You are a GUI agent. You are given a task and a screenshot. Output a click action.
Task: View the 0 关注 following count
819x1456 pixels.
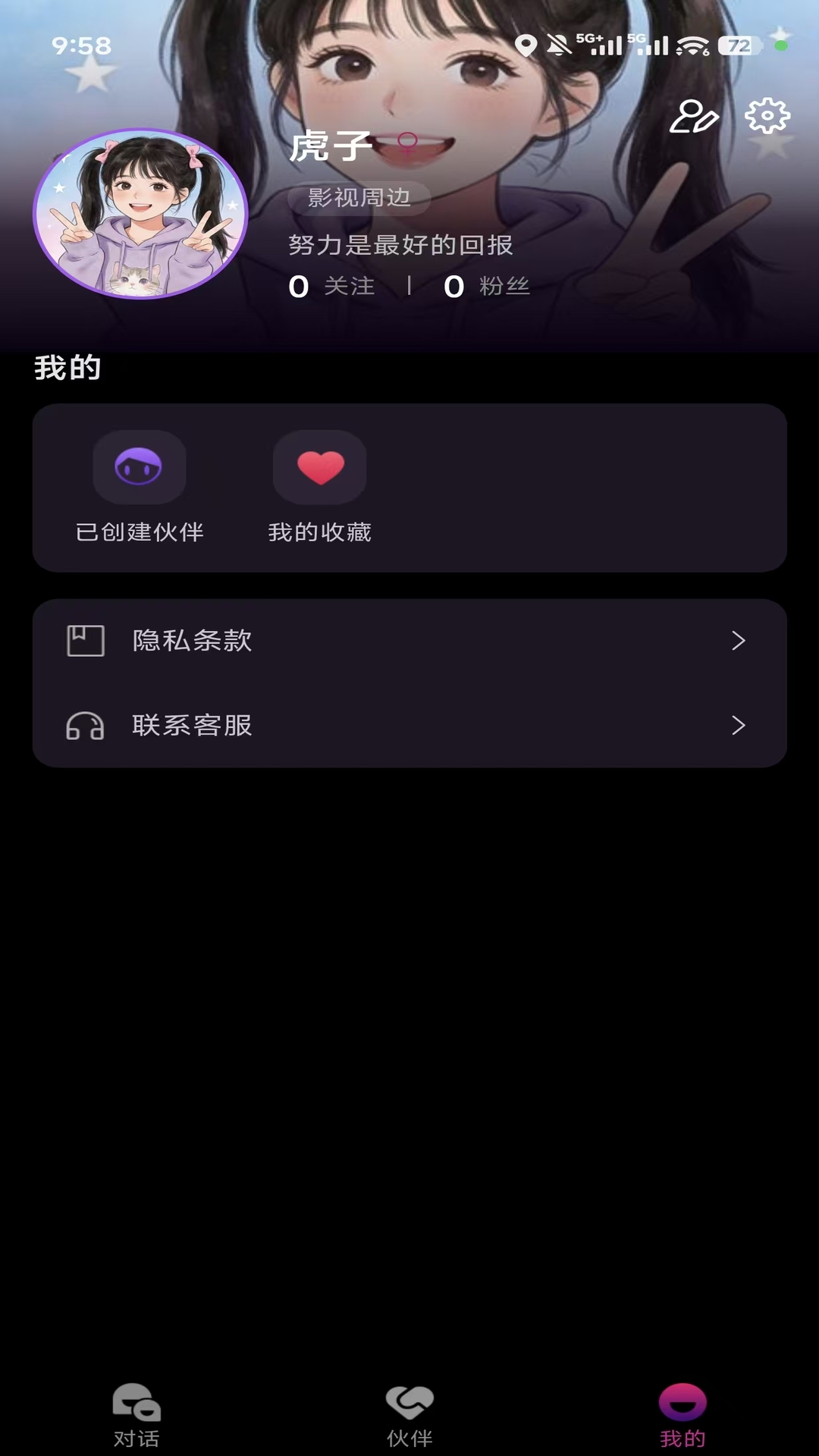(x=332, y=287)
